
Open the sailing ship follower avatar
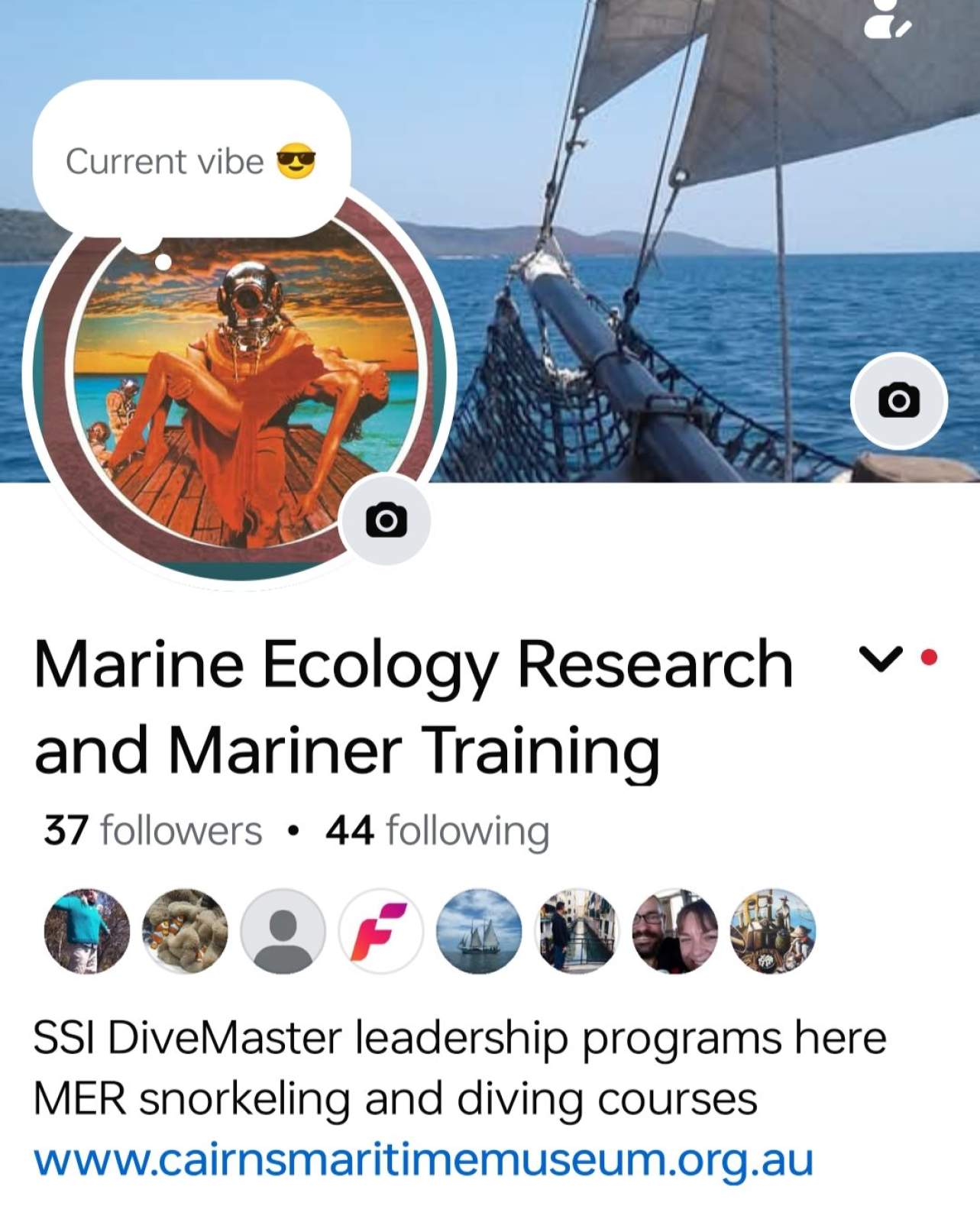pos(479,931)
